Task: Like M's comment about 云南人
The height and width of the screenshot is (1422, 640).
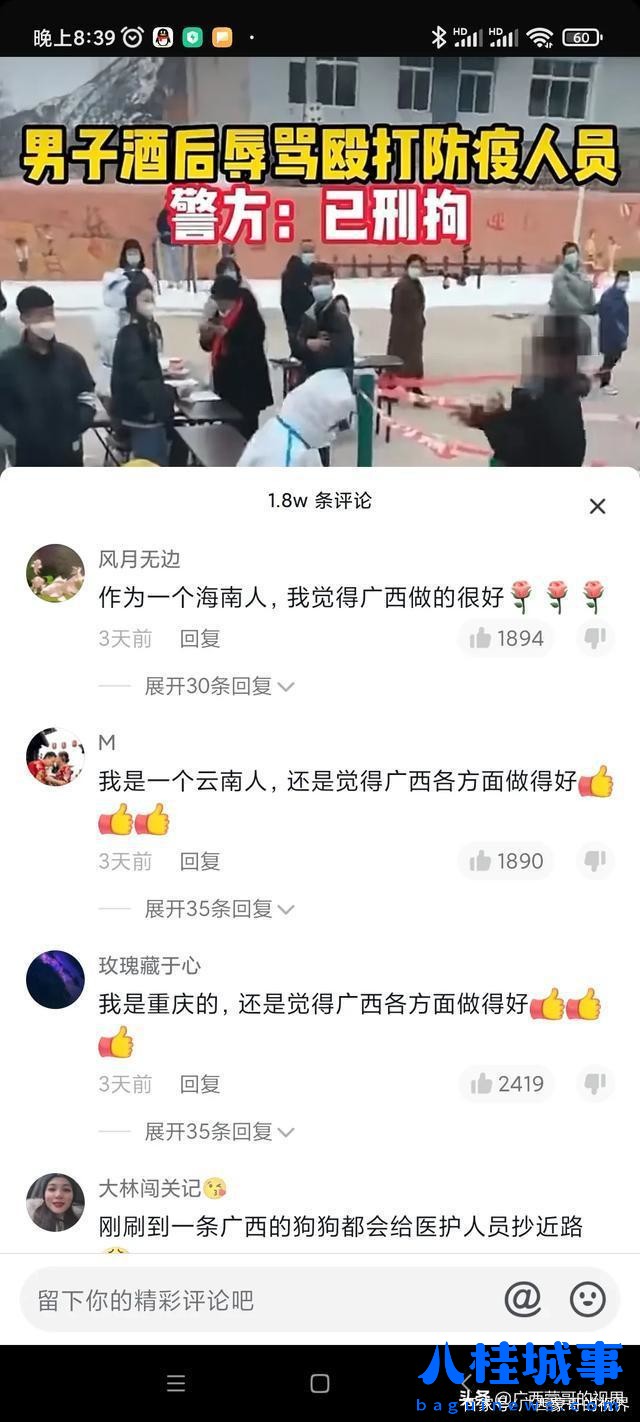Action: tap(507, 861)
